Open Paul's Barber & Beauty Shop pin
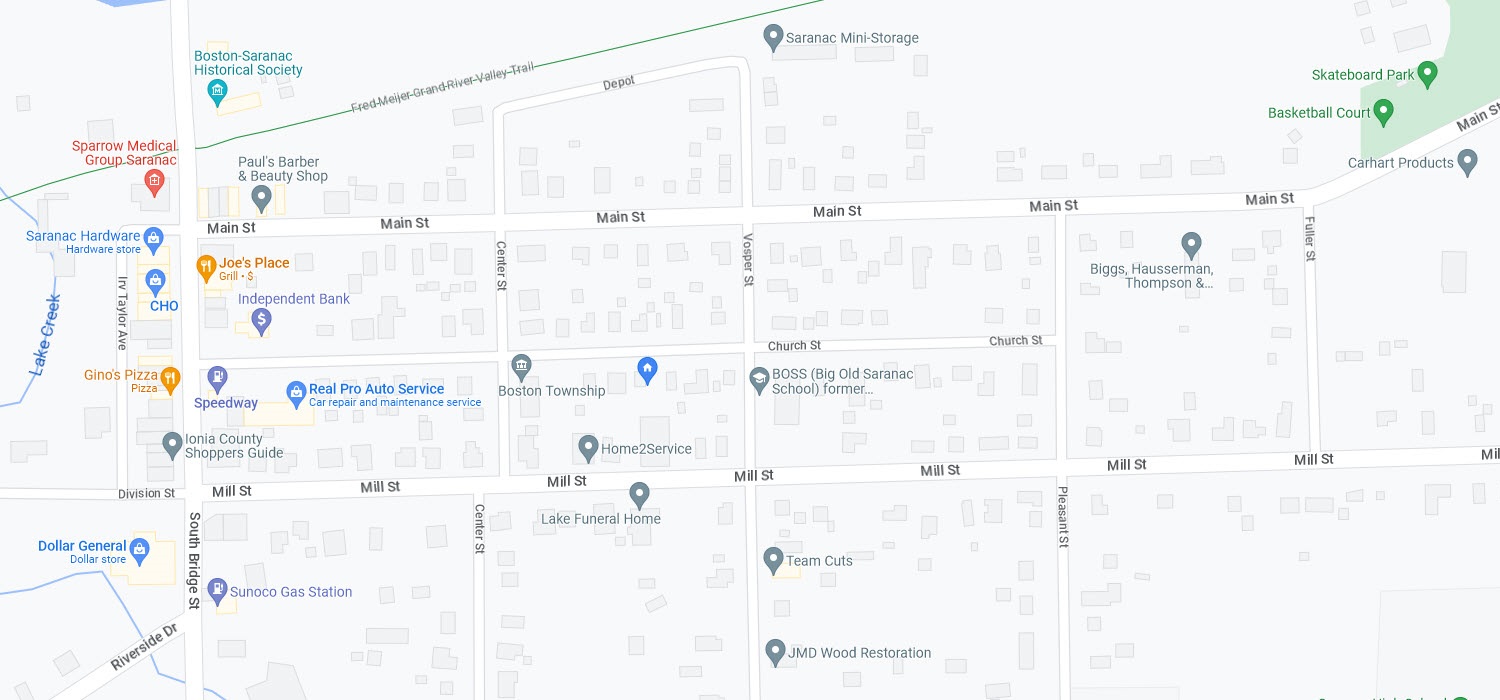This screenshot has height=700, width=1500. coord(261,197)
